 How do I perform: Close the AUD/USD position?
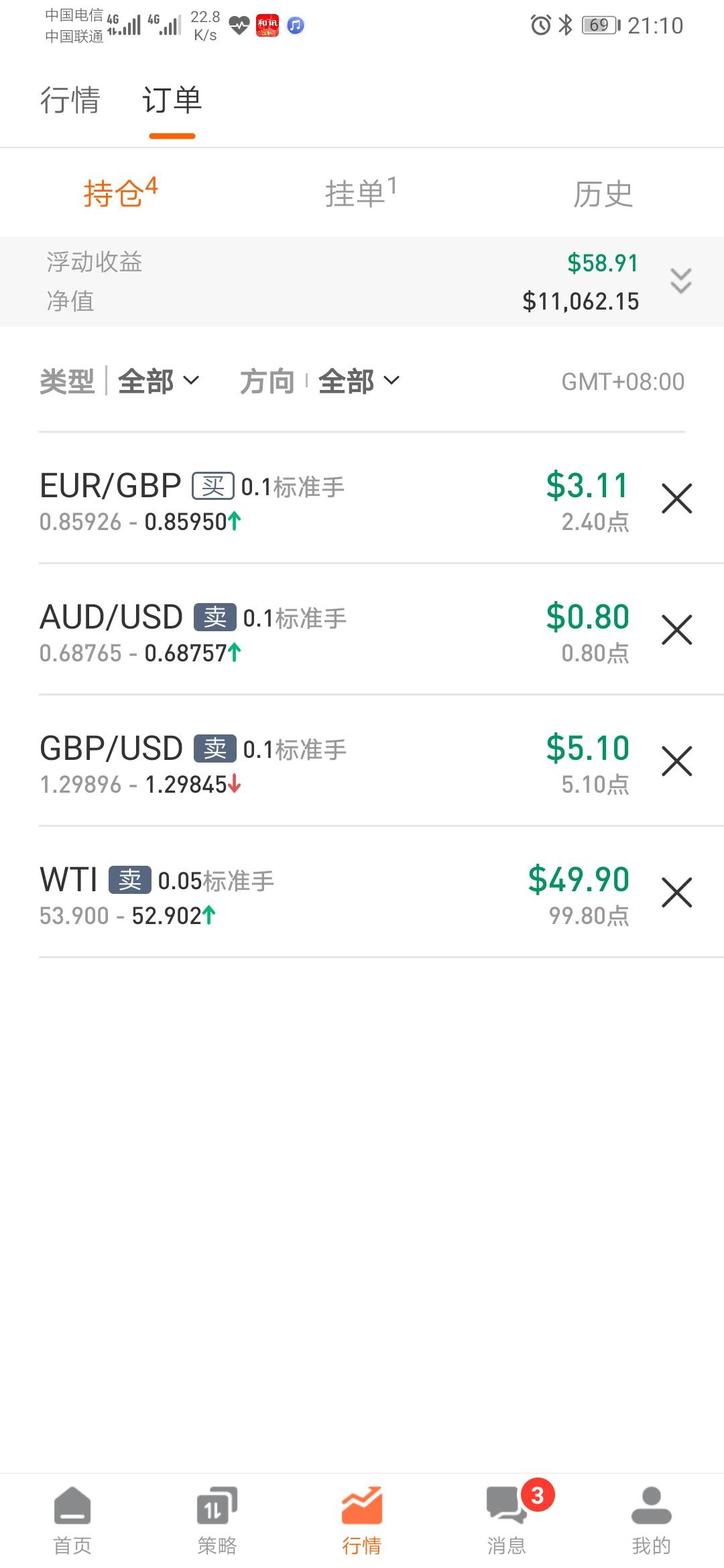[x=676, y=630]
